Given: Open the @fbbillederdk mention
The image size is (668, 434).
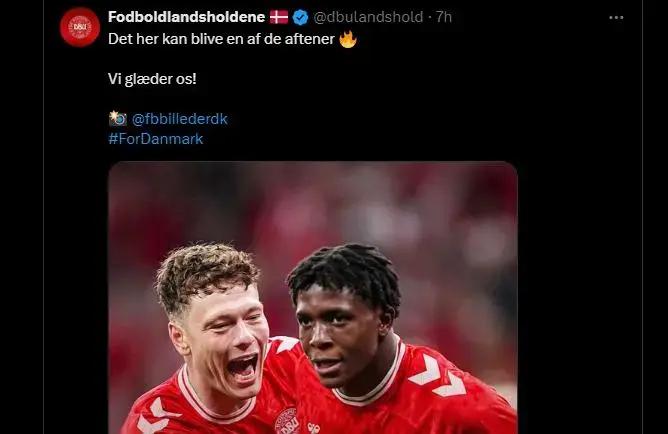Looking at the screenshot, I should (180, 119).
